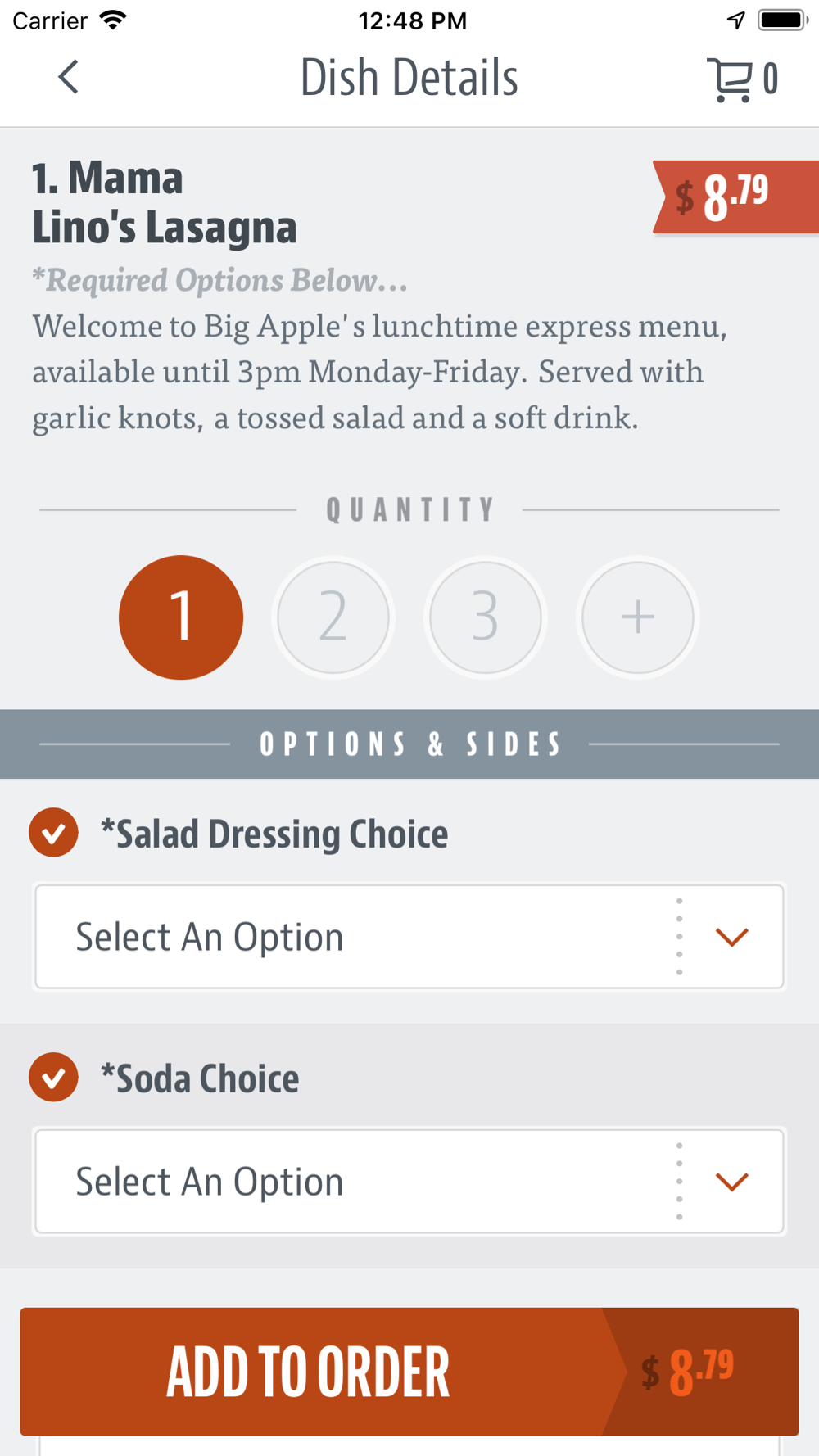Go back from Dish Details
The width and height of the screenshot is (819, 1456).
click(x=69, y=78)
